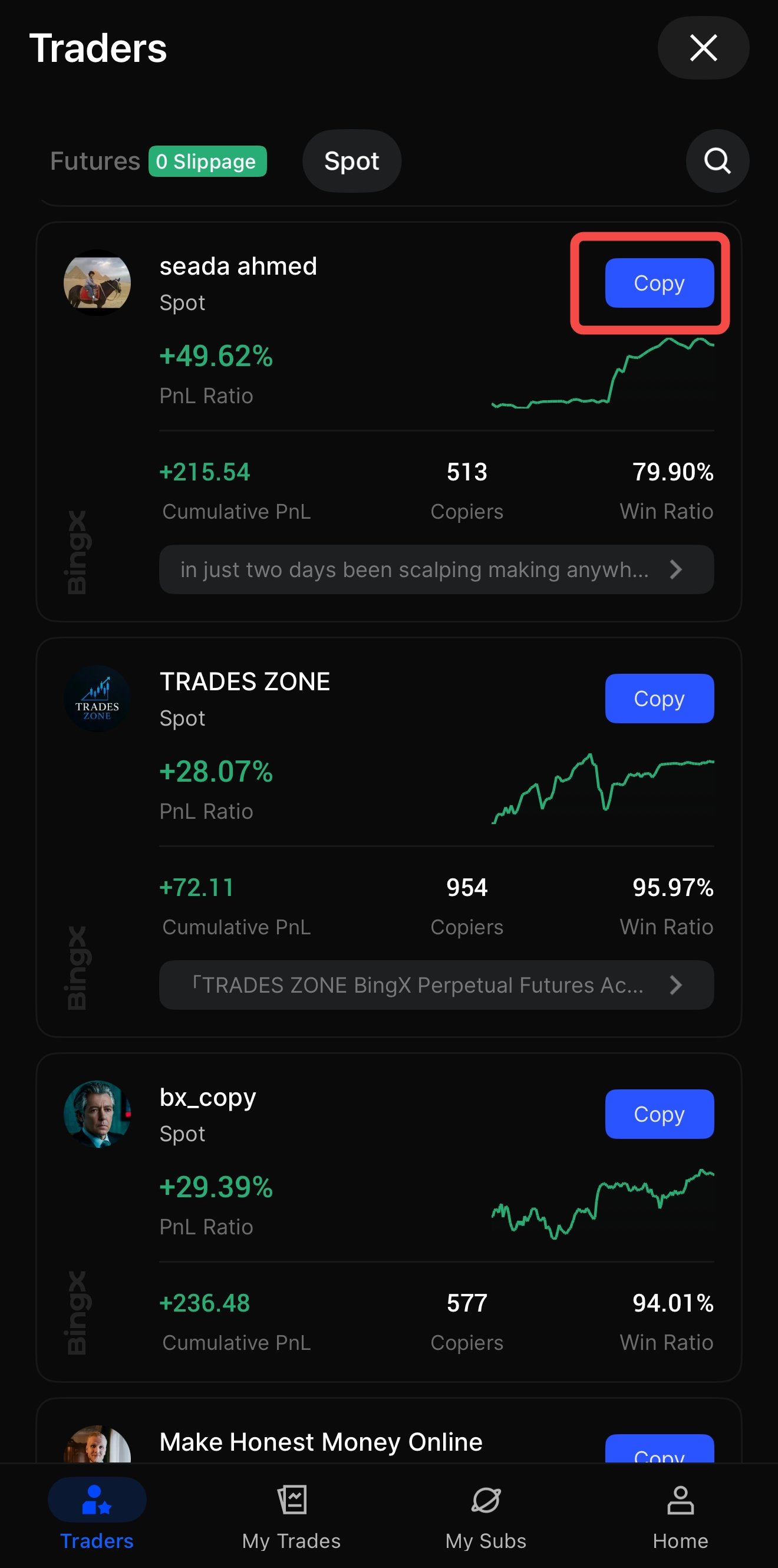Switch to the Futures tab

[159, 162]
